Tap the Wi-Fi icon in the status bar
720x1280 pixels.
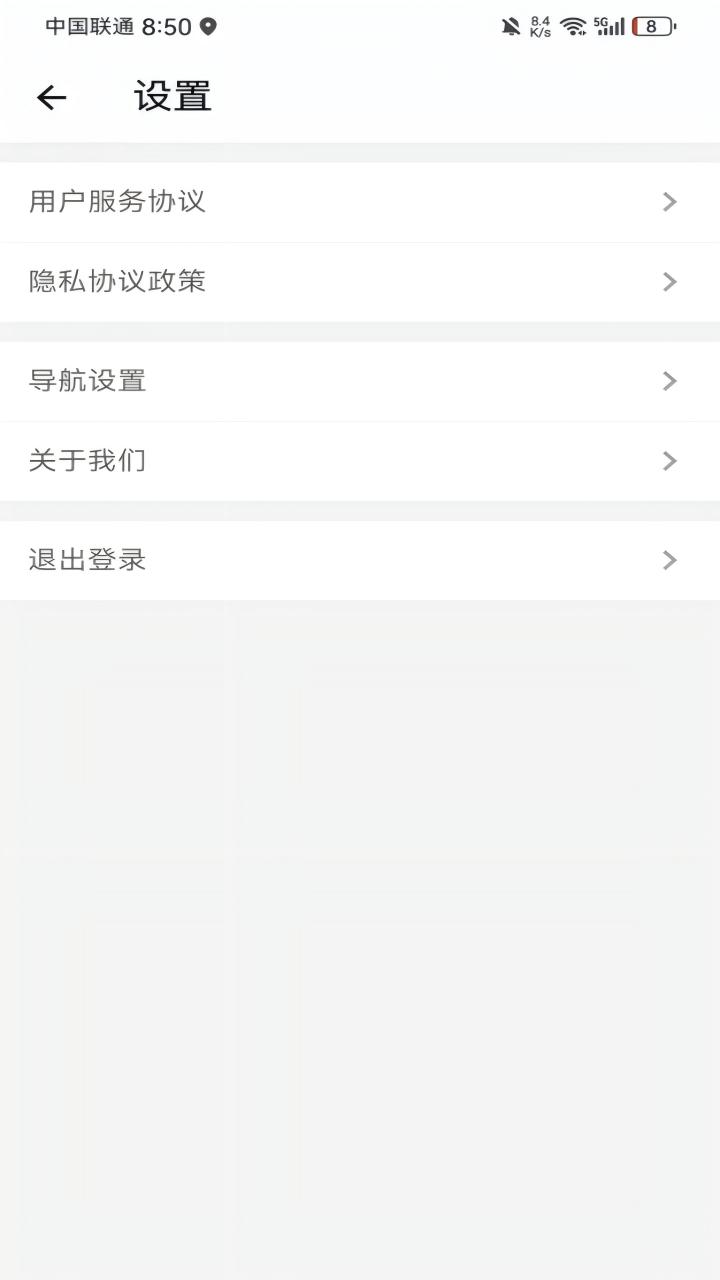pos(573,26)
